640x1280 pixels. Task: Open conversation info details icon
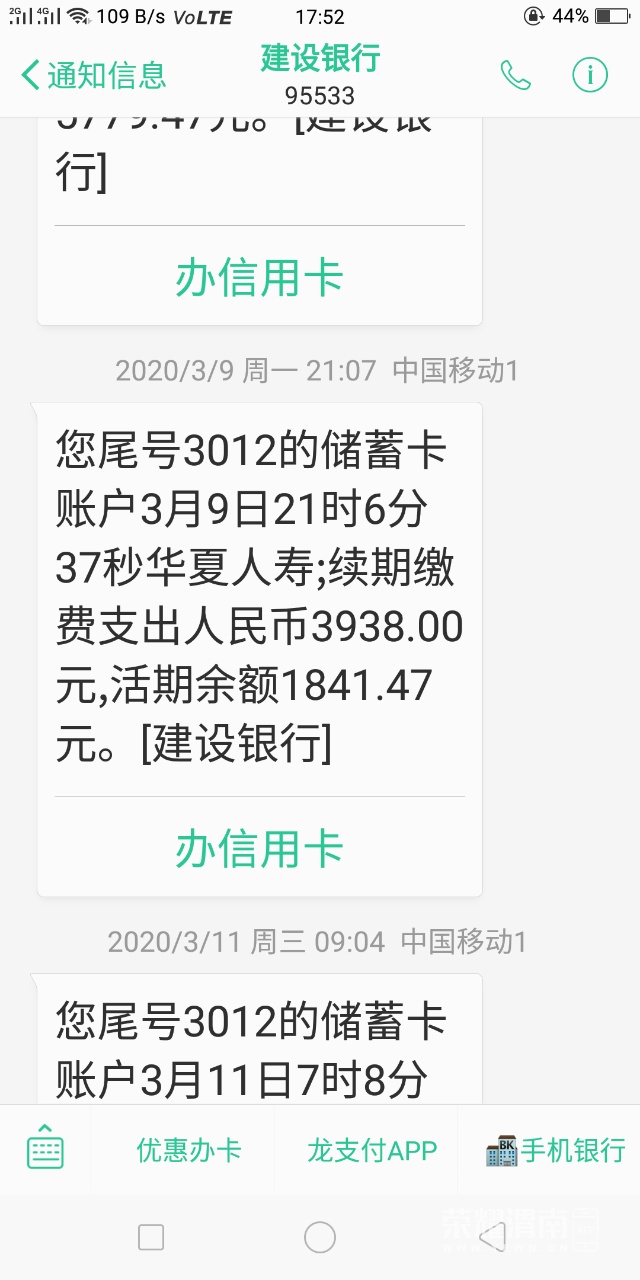coord(590,75)
